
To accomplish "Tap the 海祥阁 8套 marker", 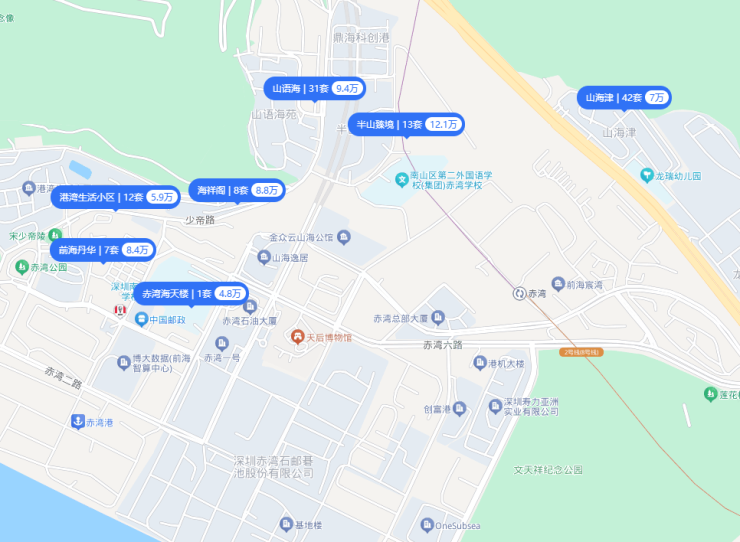I will (x=237, y=190).
